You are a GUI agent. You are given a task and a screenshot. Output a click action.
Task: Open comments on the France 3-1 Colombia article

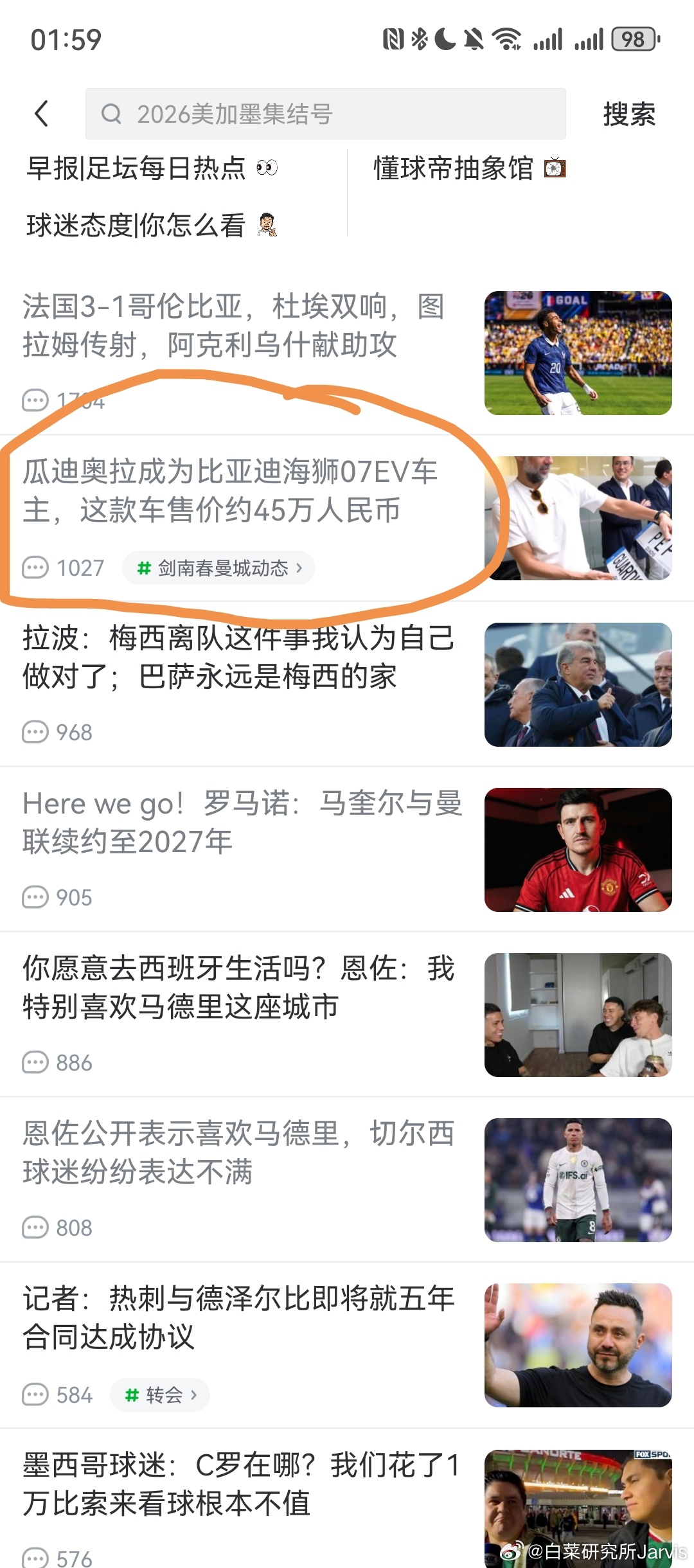tap(35, 400)
